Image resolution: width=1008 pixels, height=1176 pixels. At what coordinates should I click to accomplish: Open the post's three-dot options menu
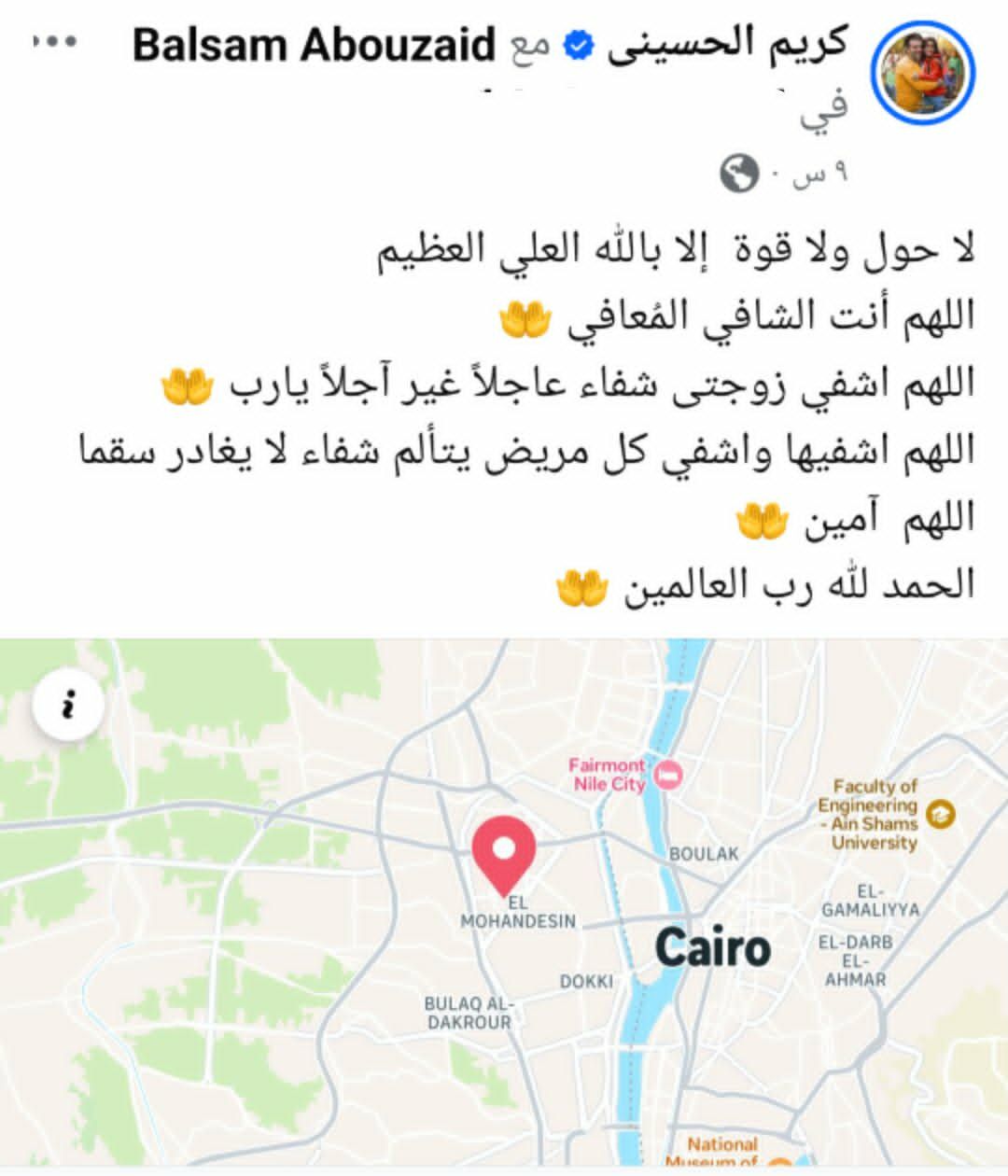point(54,43)
